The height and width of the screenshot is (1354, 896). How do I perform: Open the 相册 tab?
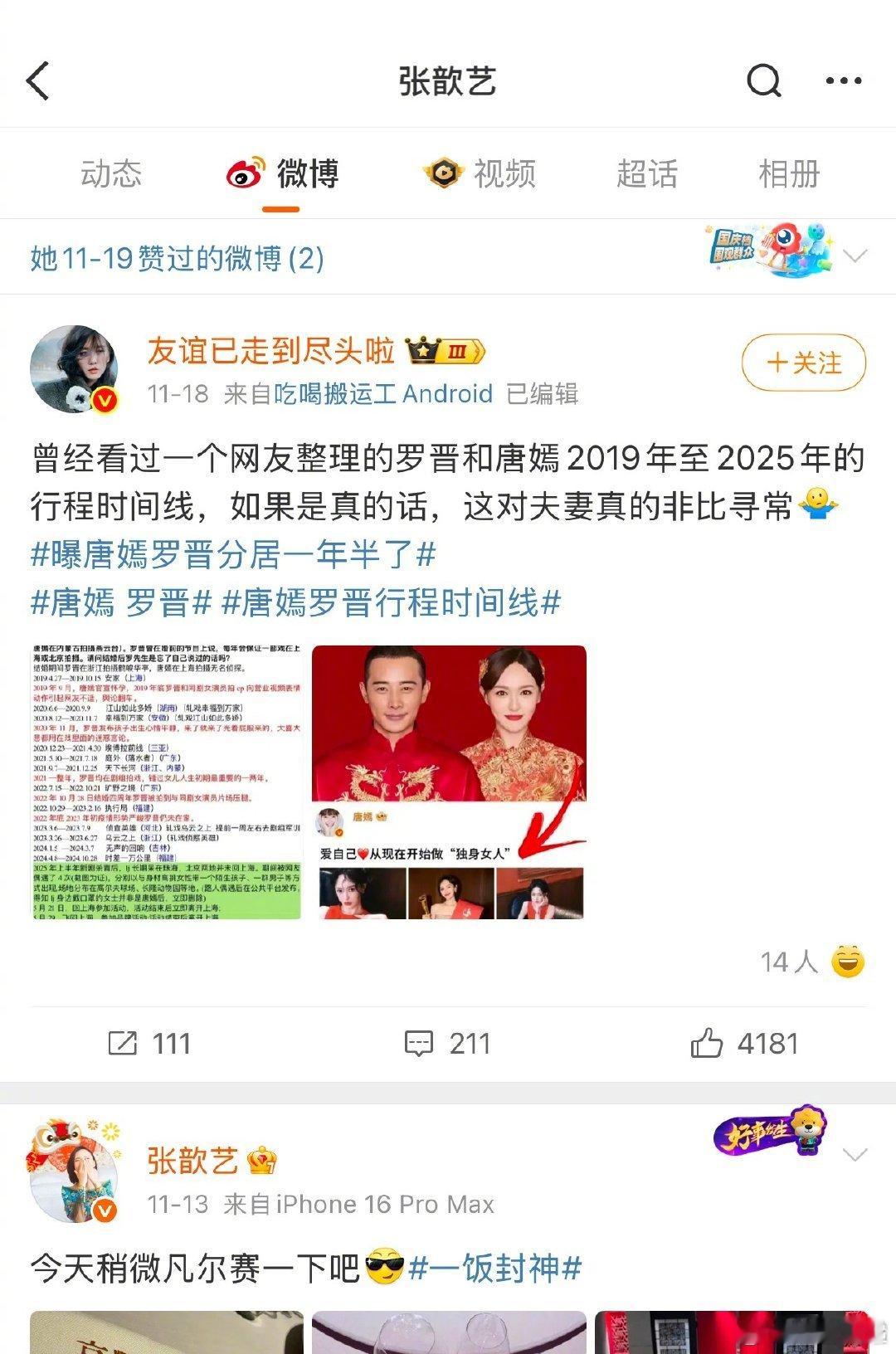[x=786, y=174]
